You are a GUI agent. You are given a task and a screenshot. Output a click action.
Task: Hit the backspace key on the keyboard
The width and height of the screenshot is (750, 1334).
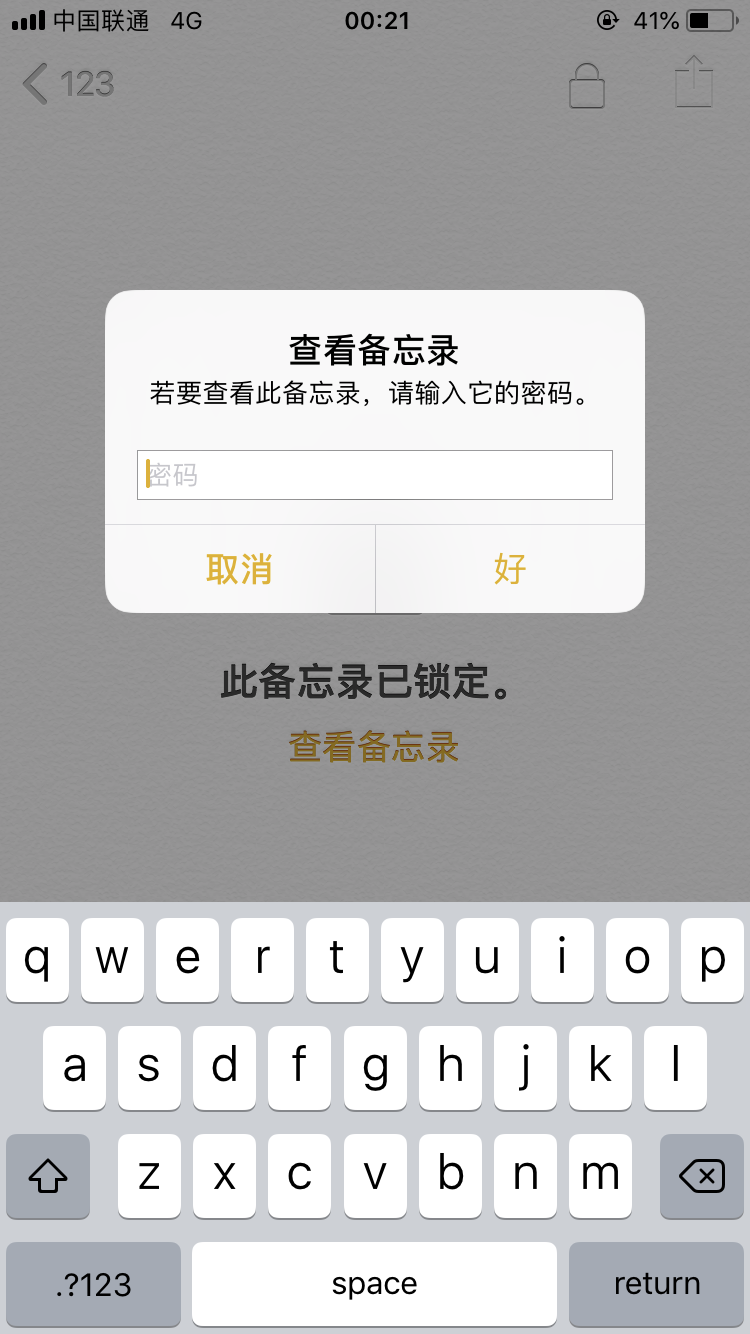(x=701, y=1176)
